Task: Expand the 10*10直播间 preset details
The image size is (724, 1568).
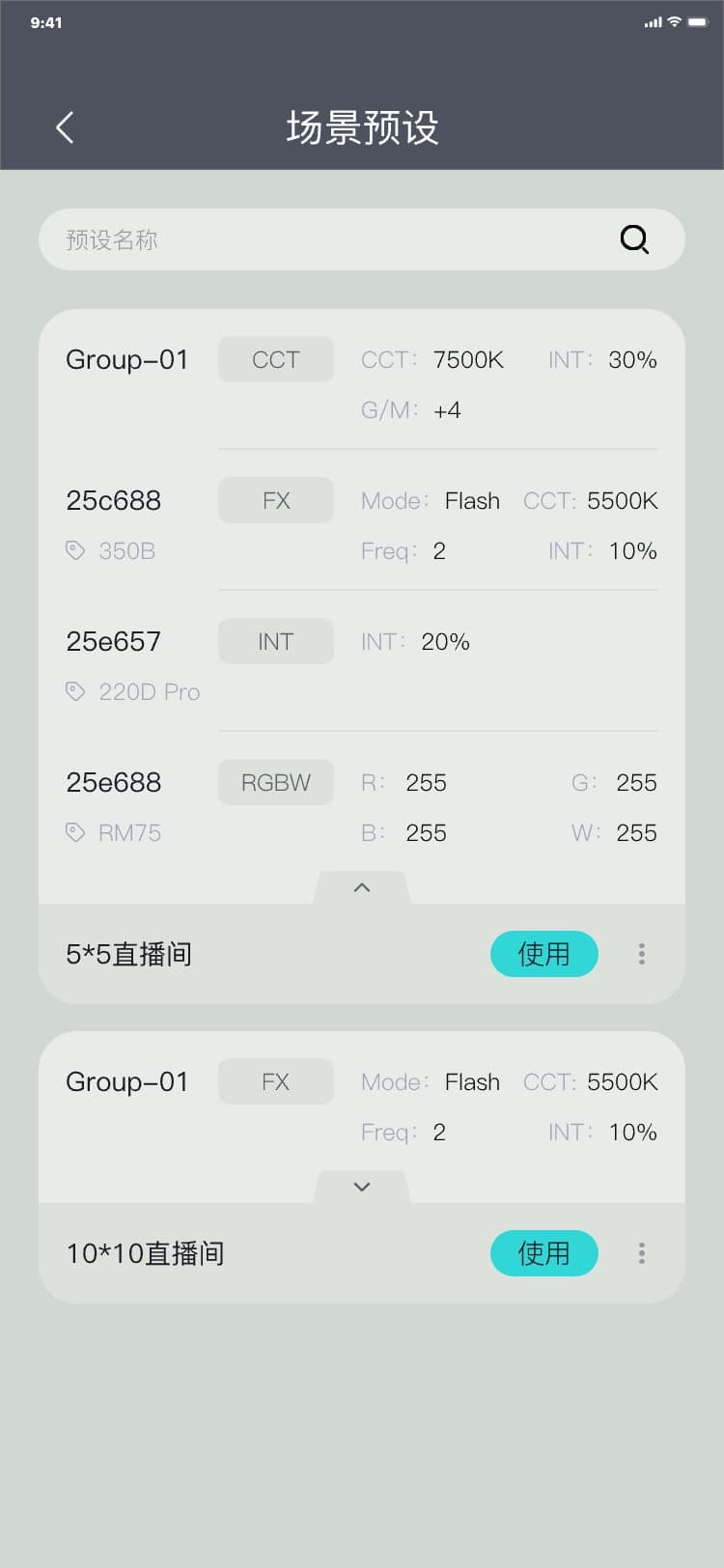Action: pyautogui.click(x=362, y=1187)
